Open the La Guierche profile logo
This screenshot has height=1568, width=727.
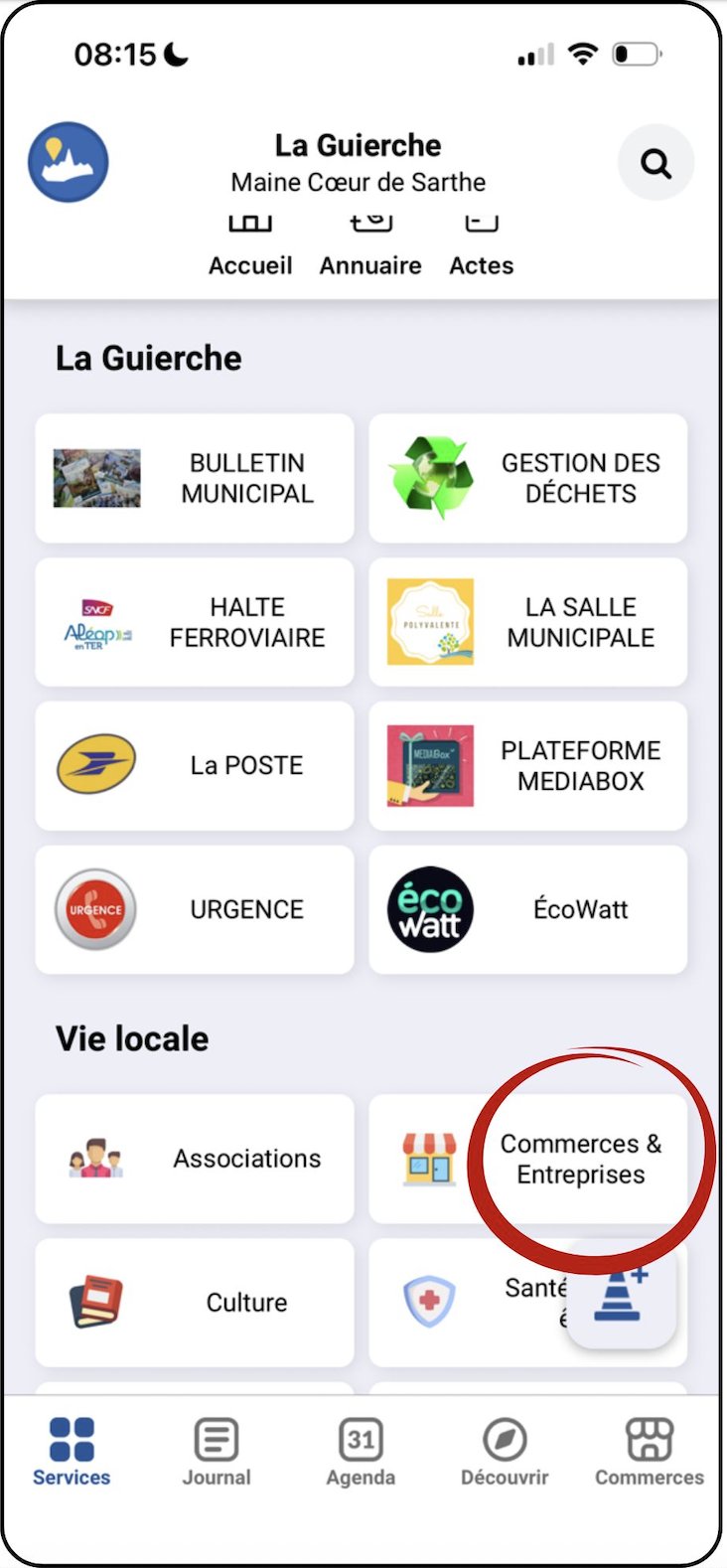pos(69,163)
